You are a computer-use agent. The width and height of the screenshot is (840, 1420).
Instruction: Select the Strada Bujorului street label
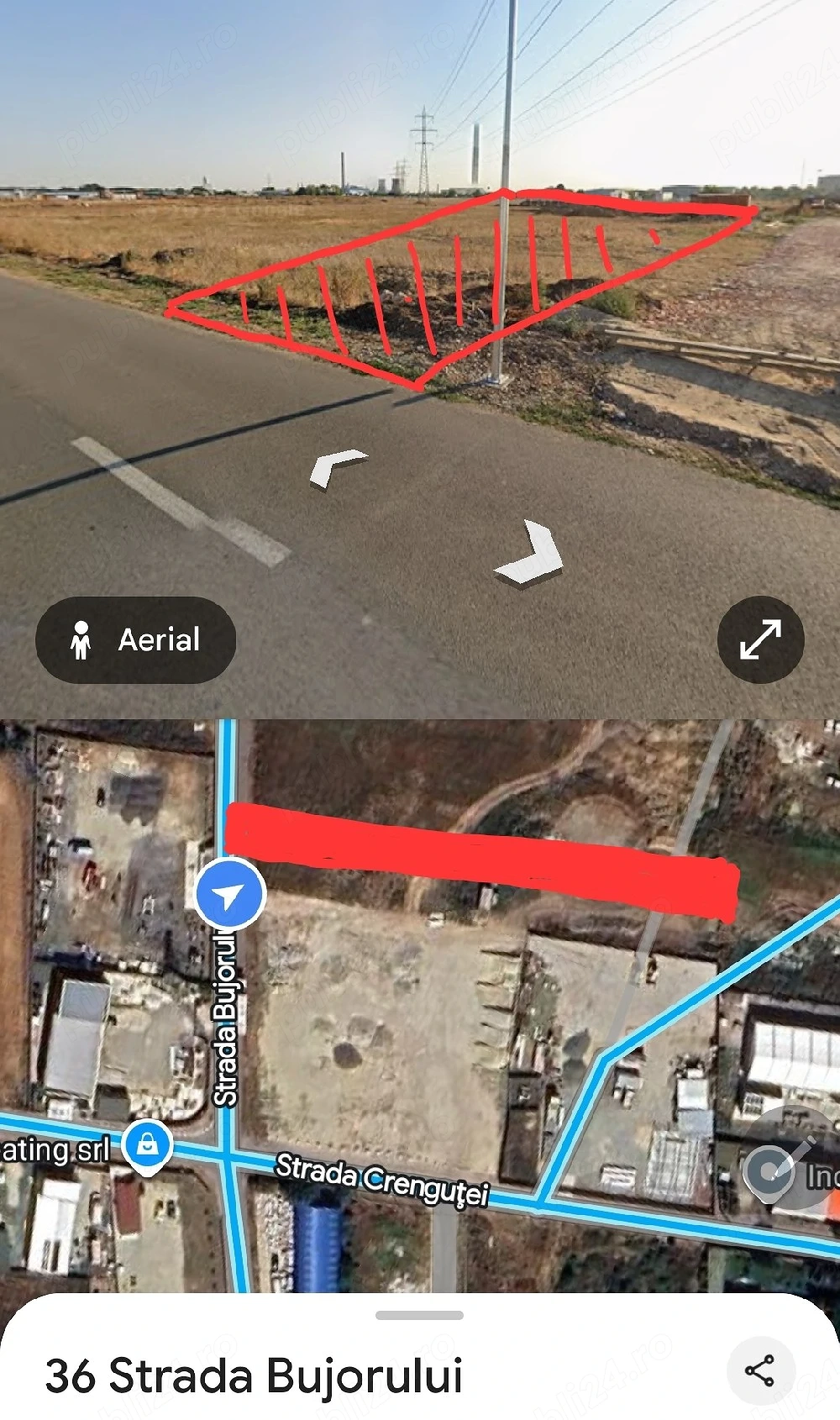[225, 1025]
